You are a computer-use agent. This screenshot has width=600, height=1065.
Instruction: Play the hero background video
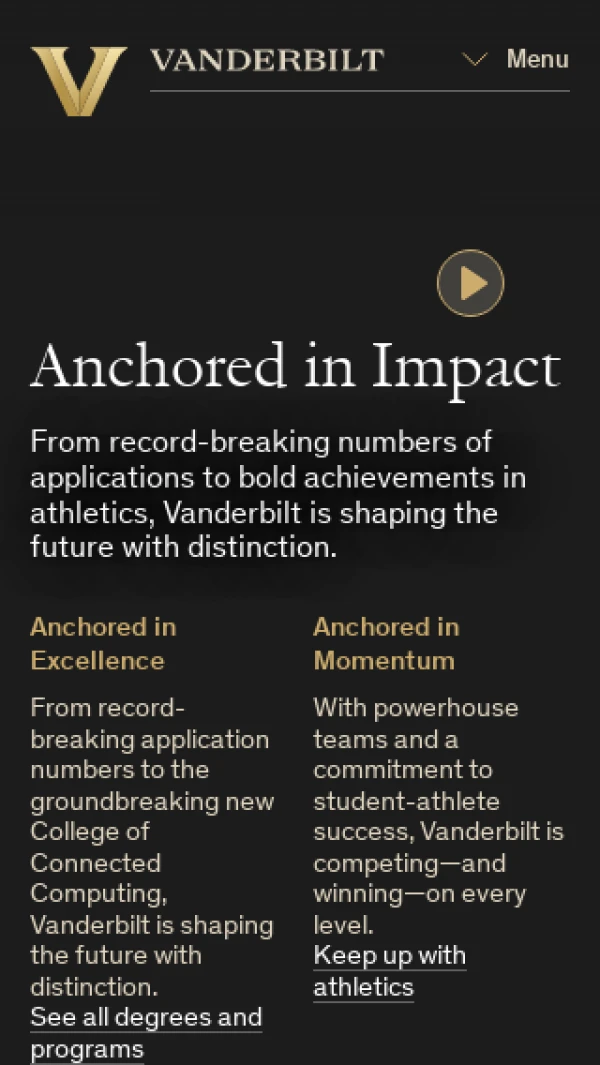click(x=470, y=283)
